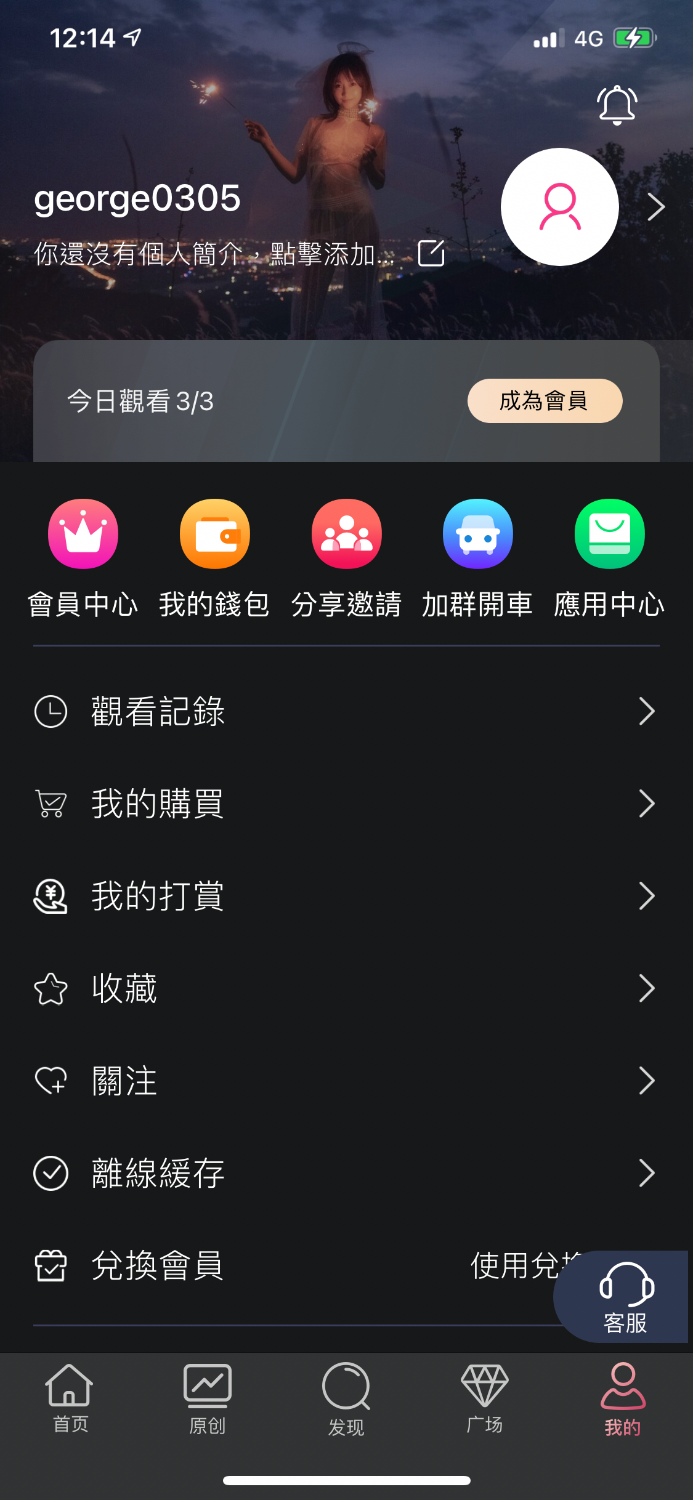Open 我的購買 purchases

pyautogui.click(x=345, y=804)
